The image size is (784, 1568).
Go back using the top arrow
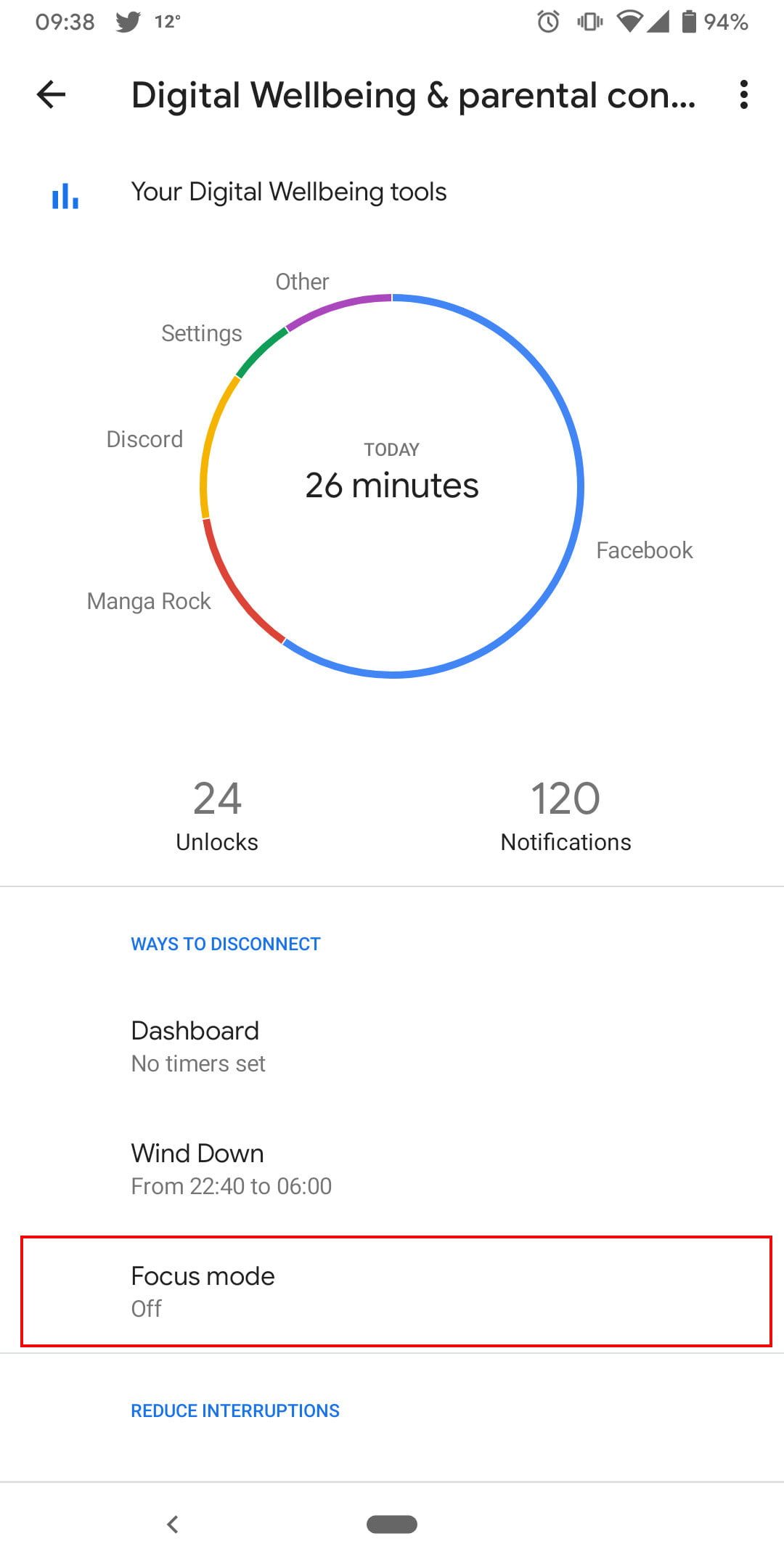point(51,94)
